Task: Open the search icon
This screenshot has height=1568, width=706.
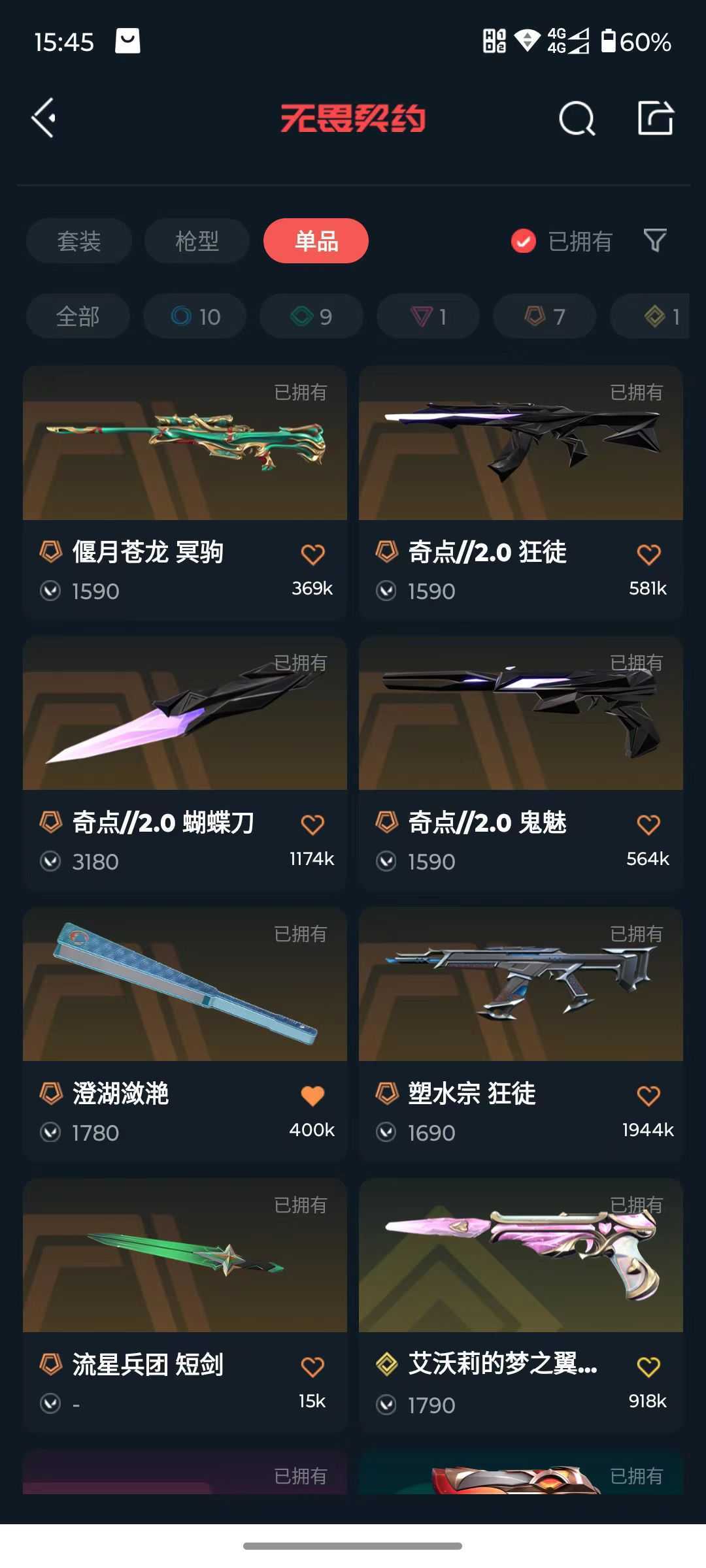Action: coord(577,119)
